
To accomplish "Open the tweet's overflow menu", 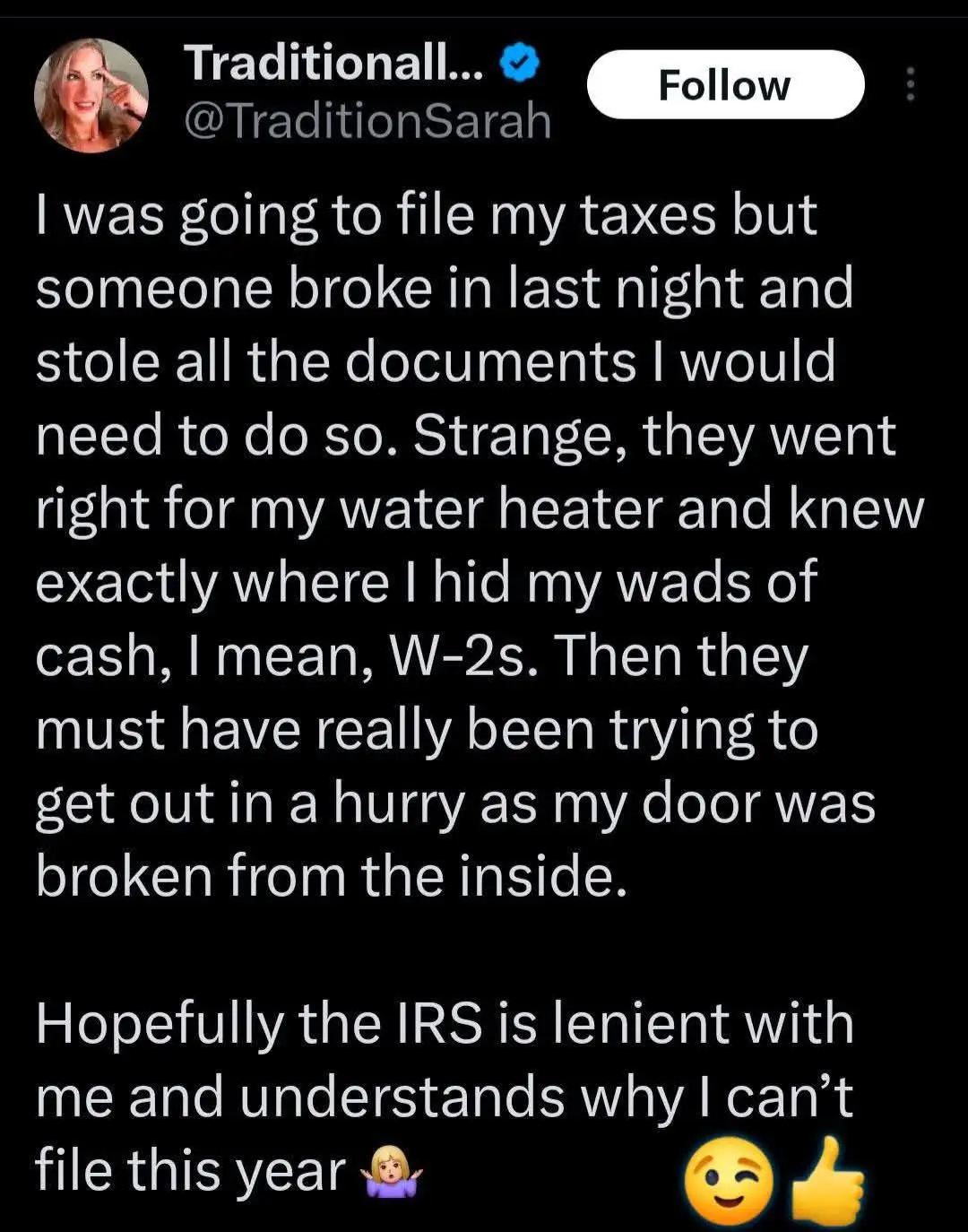I will 910,85.
